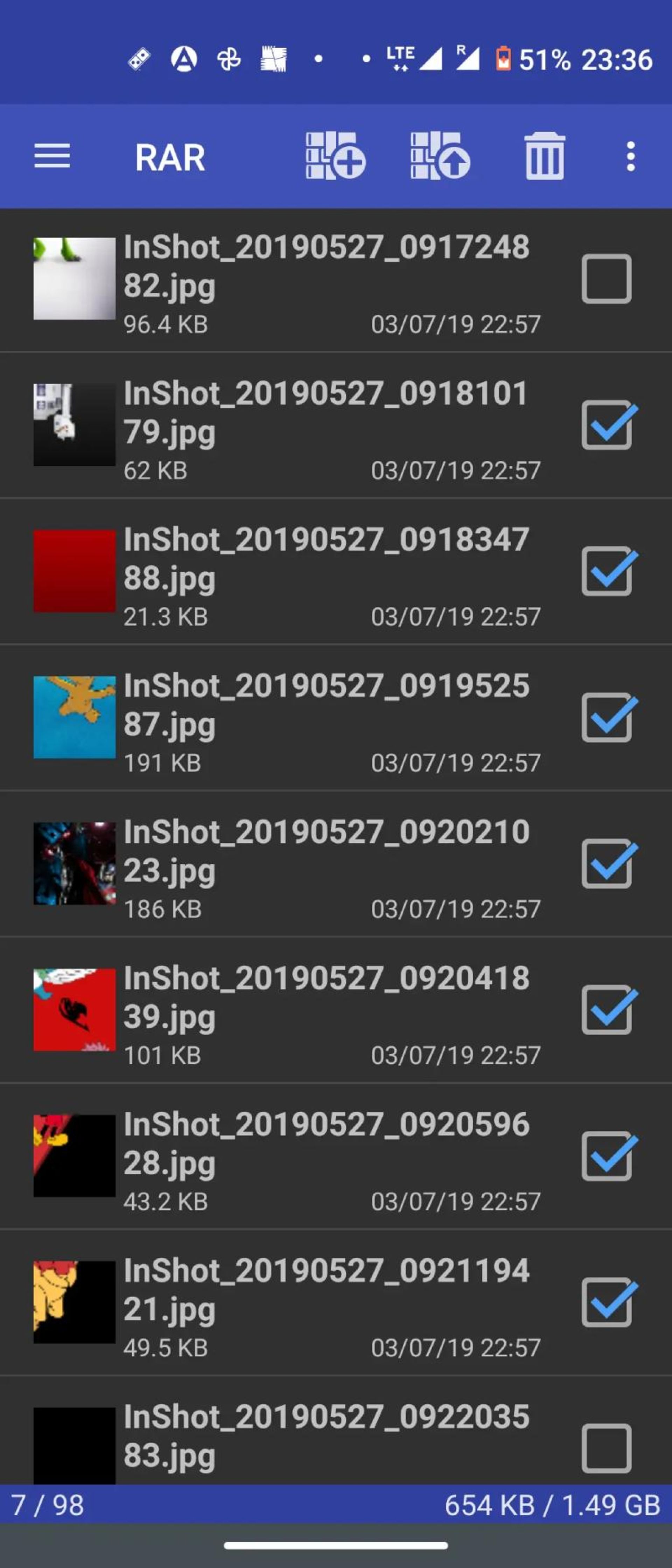Delete the selected files with the trash icon
The height and width of the screenshot is (1568, 672).
coord(544,156)
